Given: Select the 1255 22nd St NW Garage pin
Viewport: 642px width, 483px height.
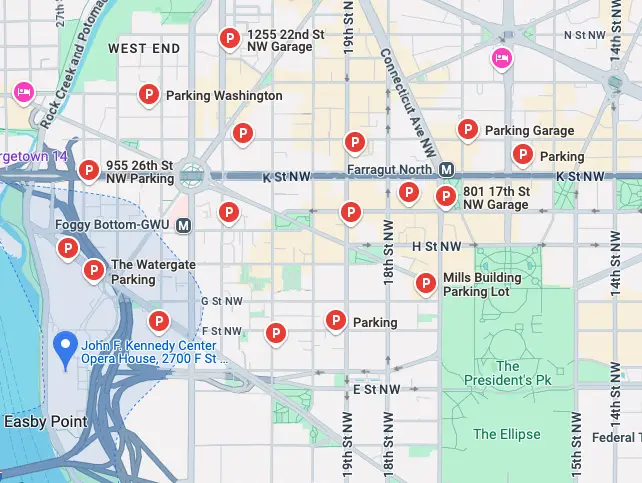Looking at the screenshot, I should [x=230, y=40].
